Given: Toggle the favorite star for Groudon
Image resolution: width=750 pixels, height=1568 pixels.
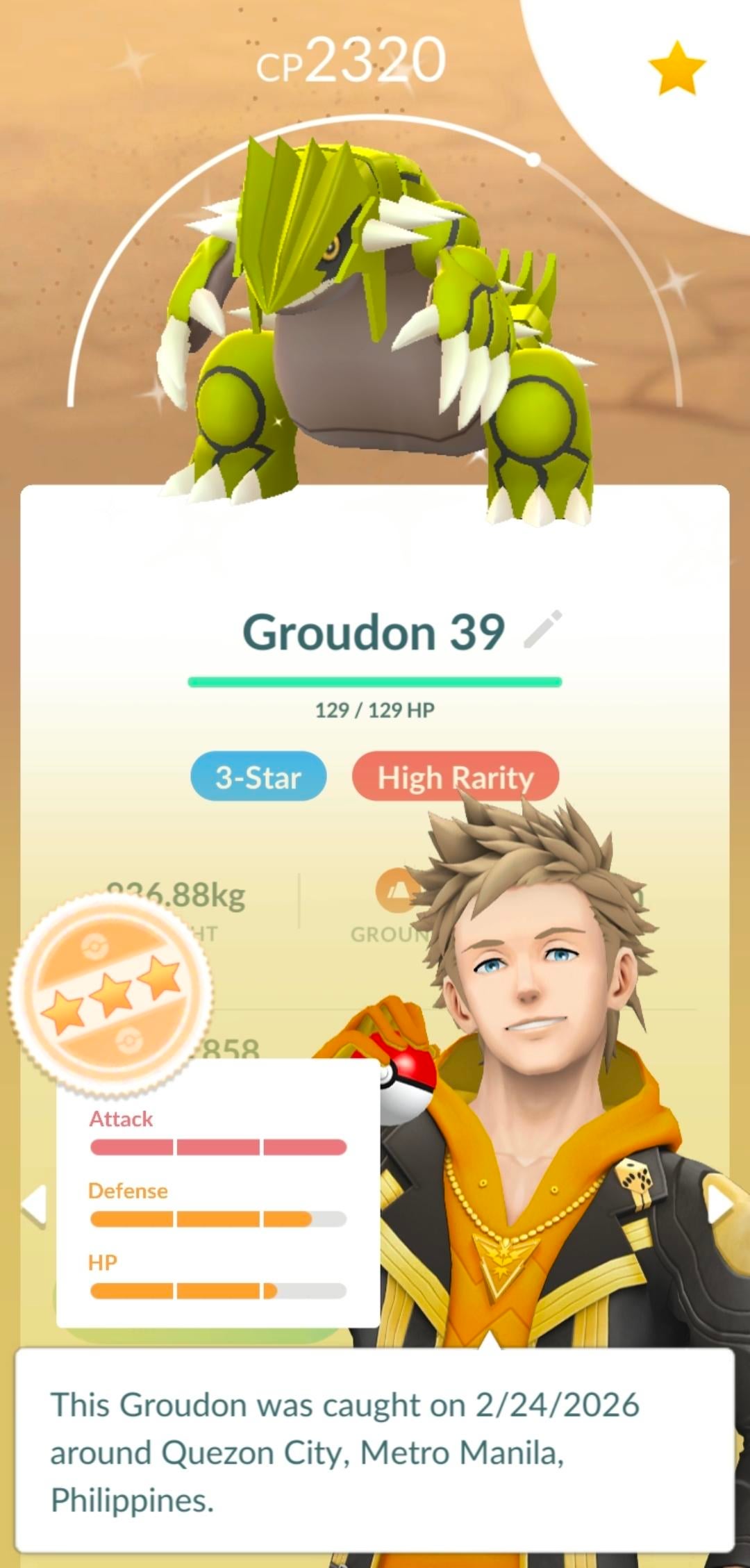Looking at the screenshot, I should (x=676, y=68).
